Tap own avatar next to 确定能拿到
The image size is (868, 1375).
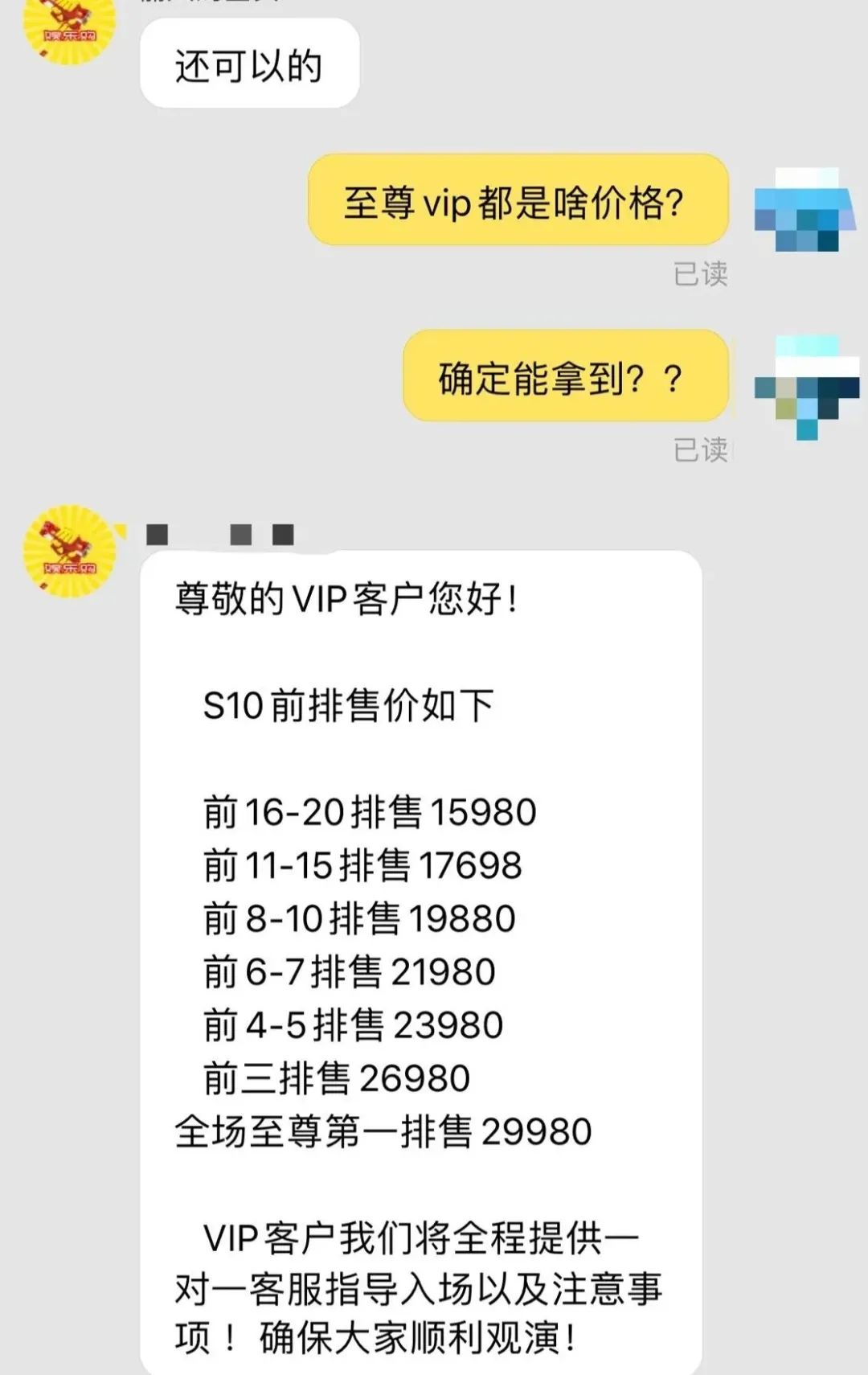point(806,388)
